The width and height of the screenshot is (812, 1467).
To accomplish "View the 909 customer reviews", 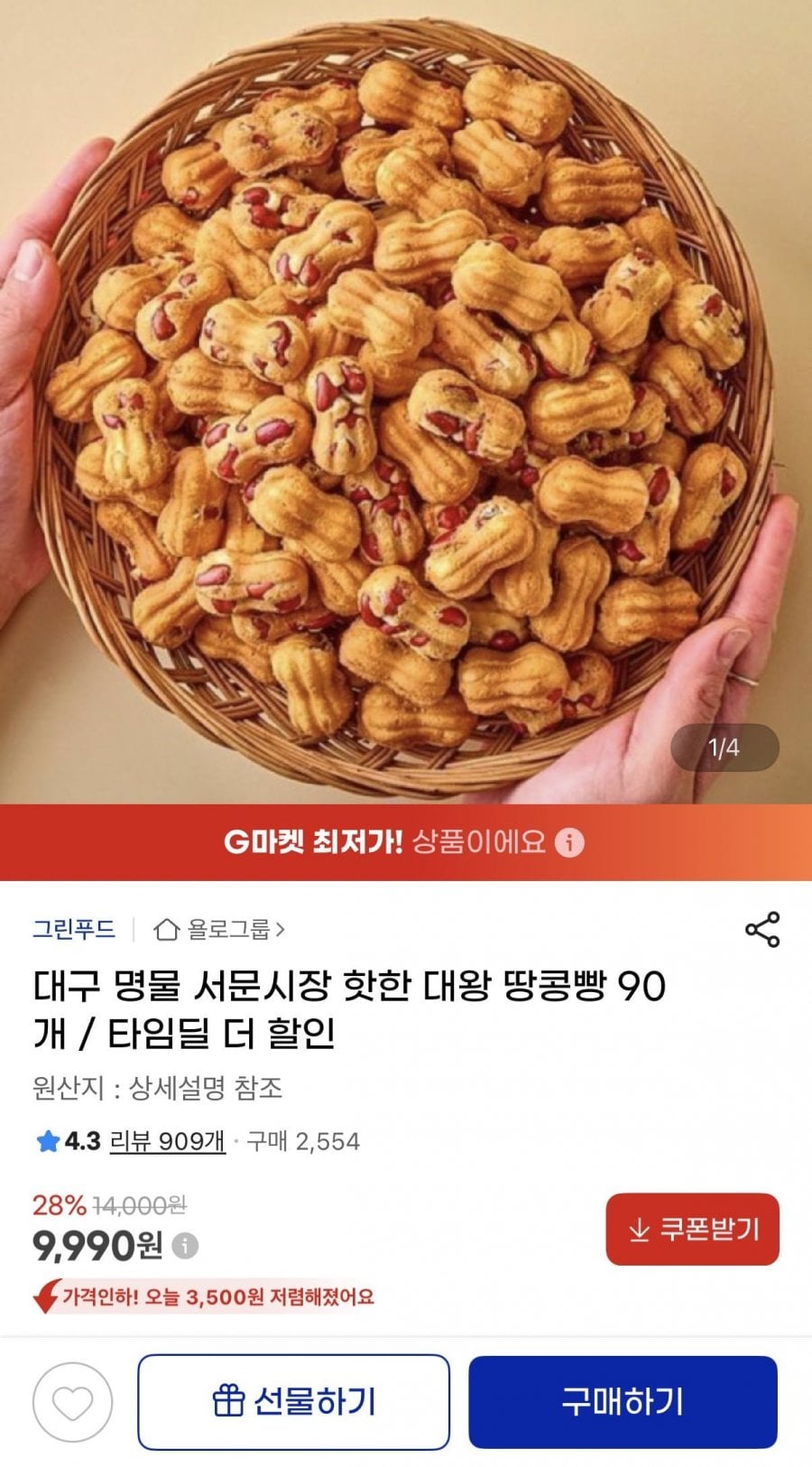I will click(x=167, y=1141).
